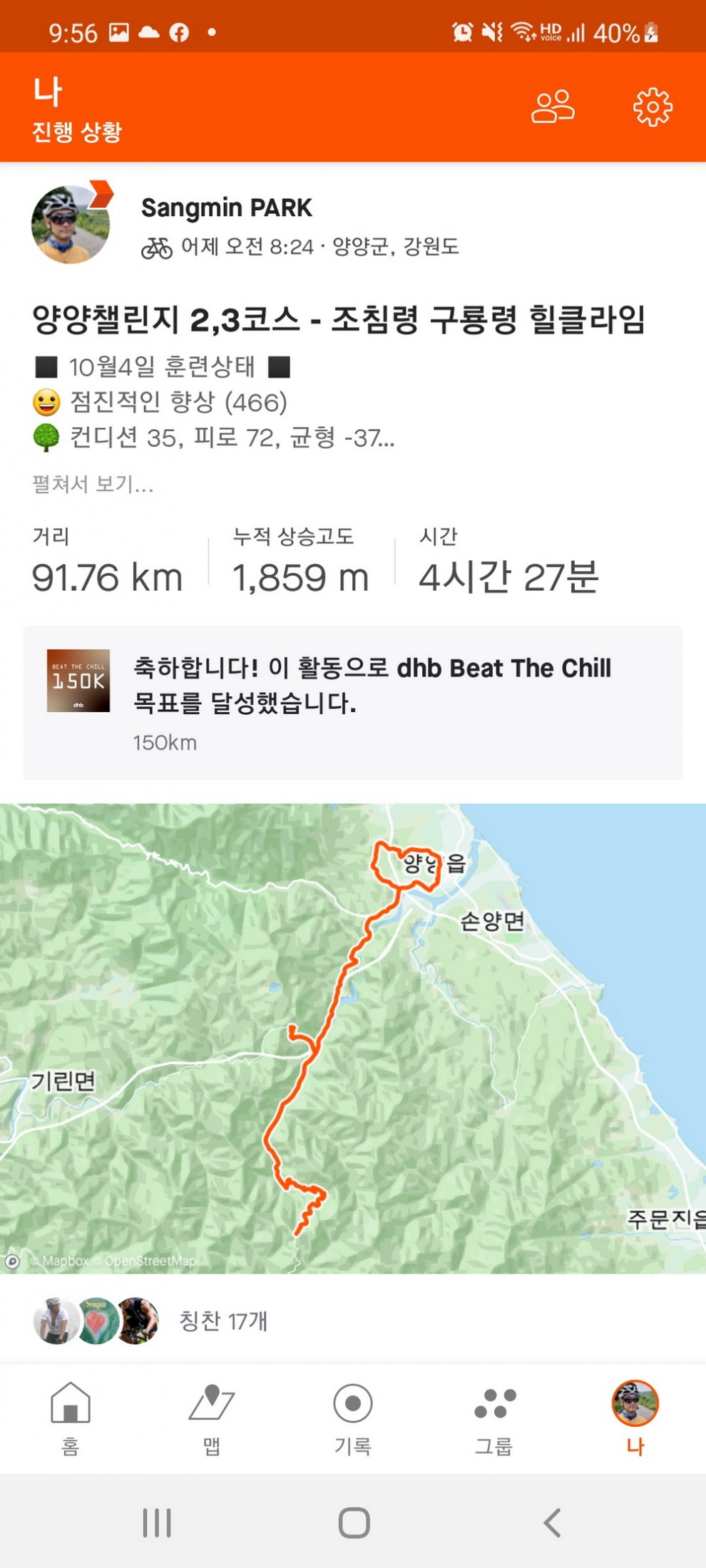Switch to the 홈 tab
706x1568 pixels.
(x=71, y=1418)
